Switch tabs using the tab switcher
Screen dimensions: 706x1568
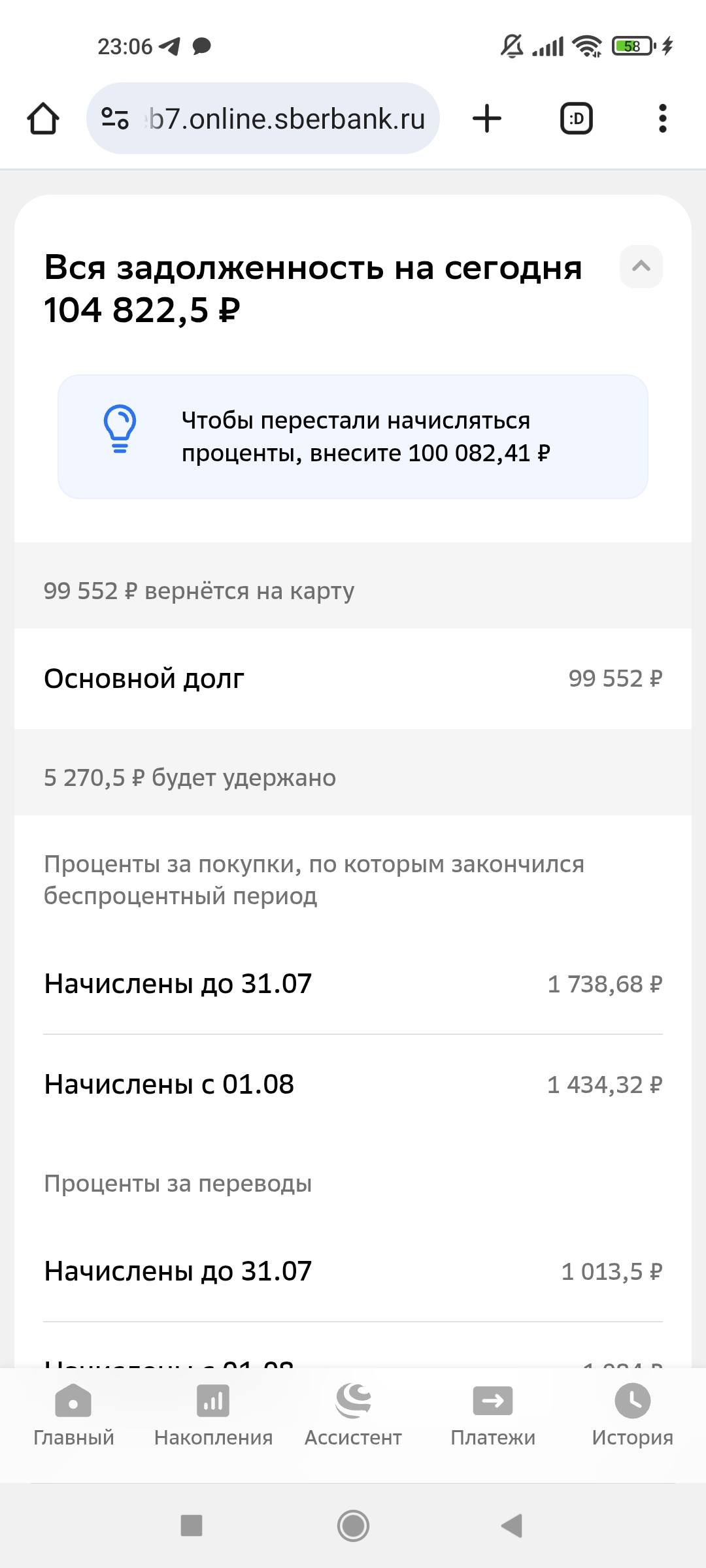pos(575,118)
